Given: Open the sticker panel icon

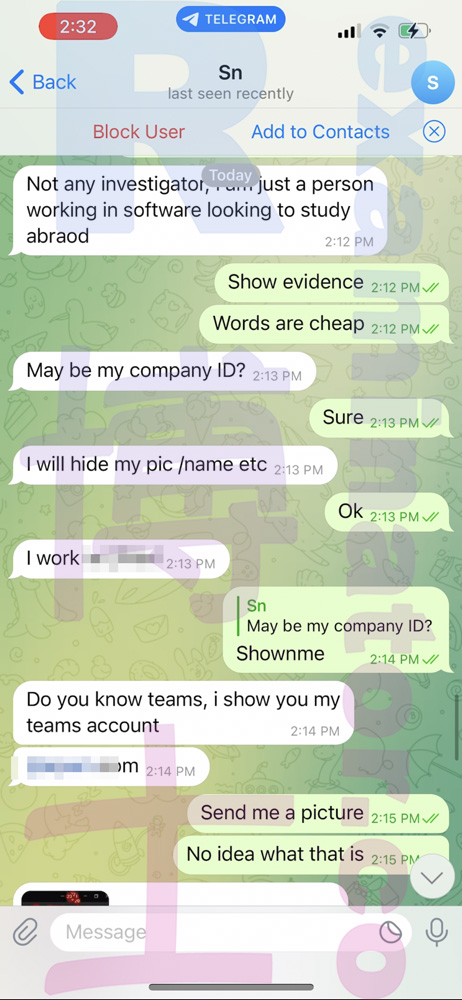Looking at the screenshot, I should [391, 933].
